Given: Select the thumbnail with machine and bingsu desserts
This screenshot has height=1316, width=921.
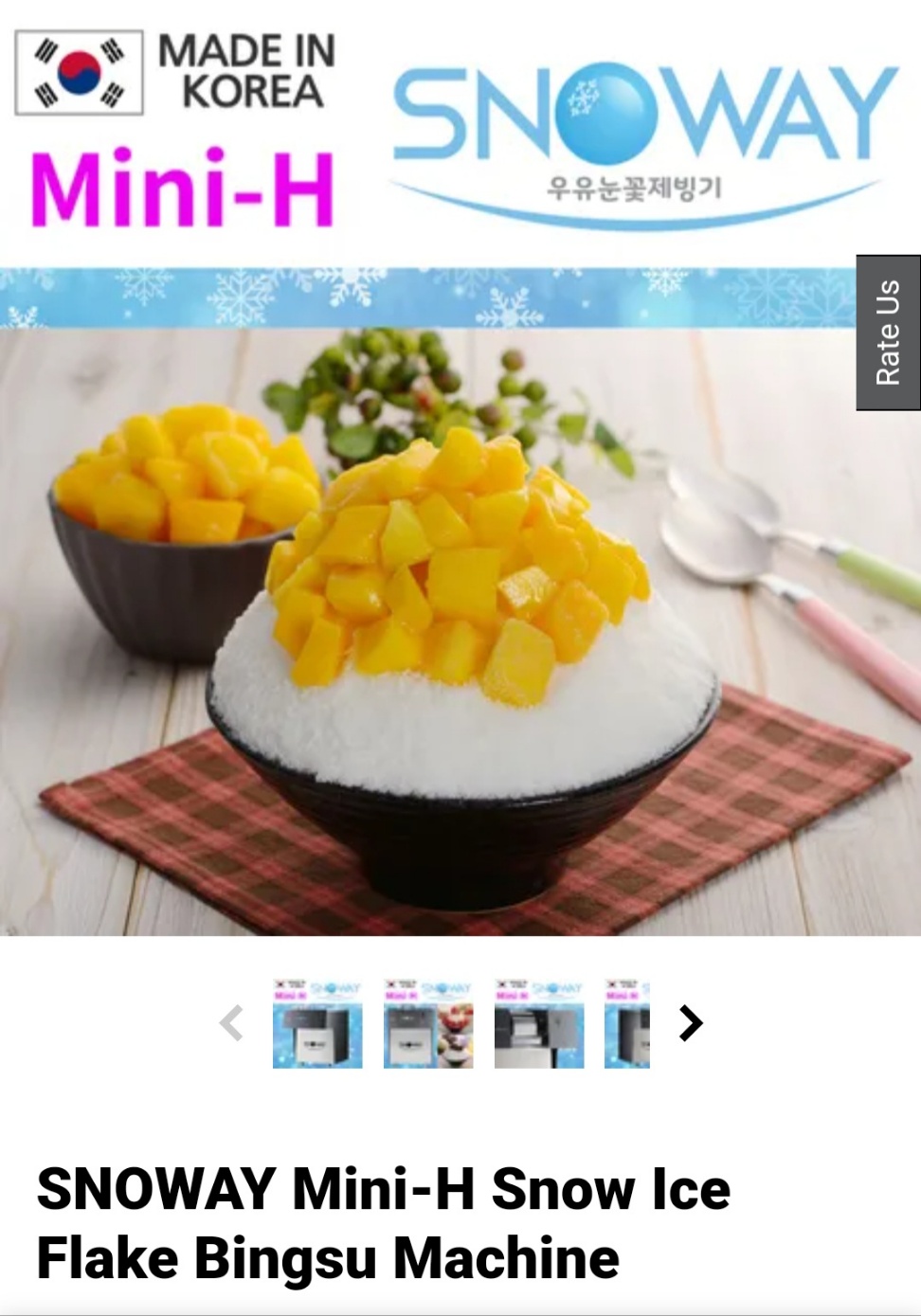Looking at the screenshot, I should 428,1024.
